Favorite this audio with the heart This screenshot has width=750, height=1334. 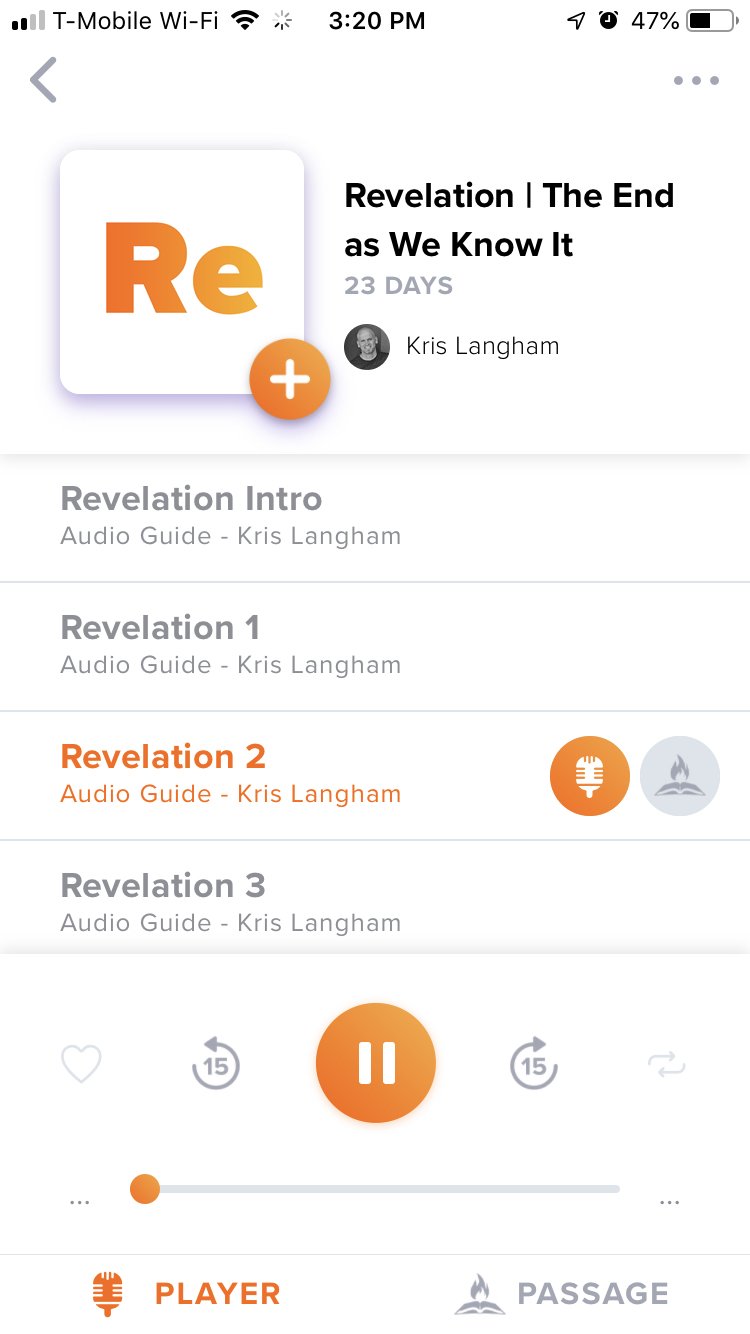point(82,1064)
